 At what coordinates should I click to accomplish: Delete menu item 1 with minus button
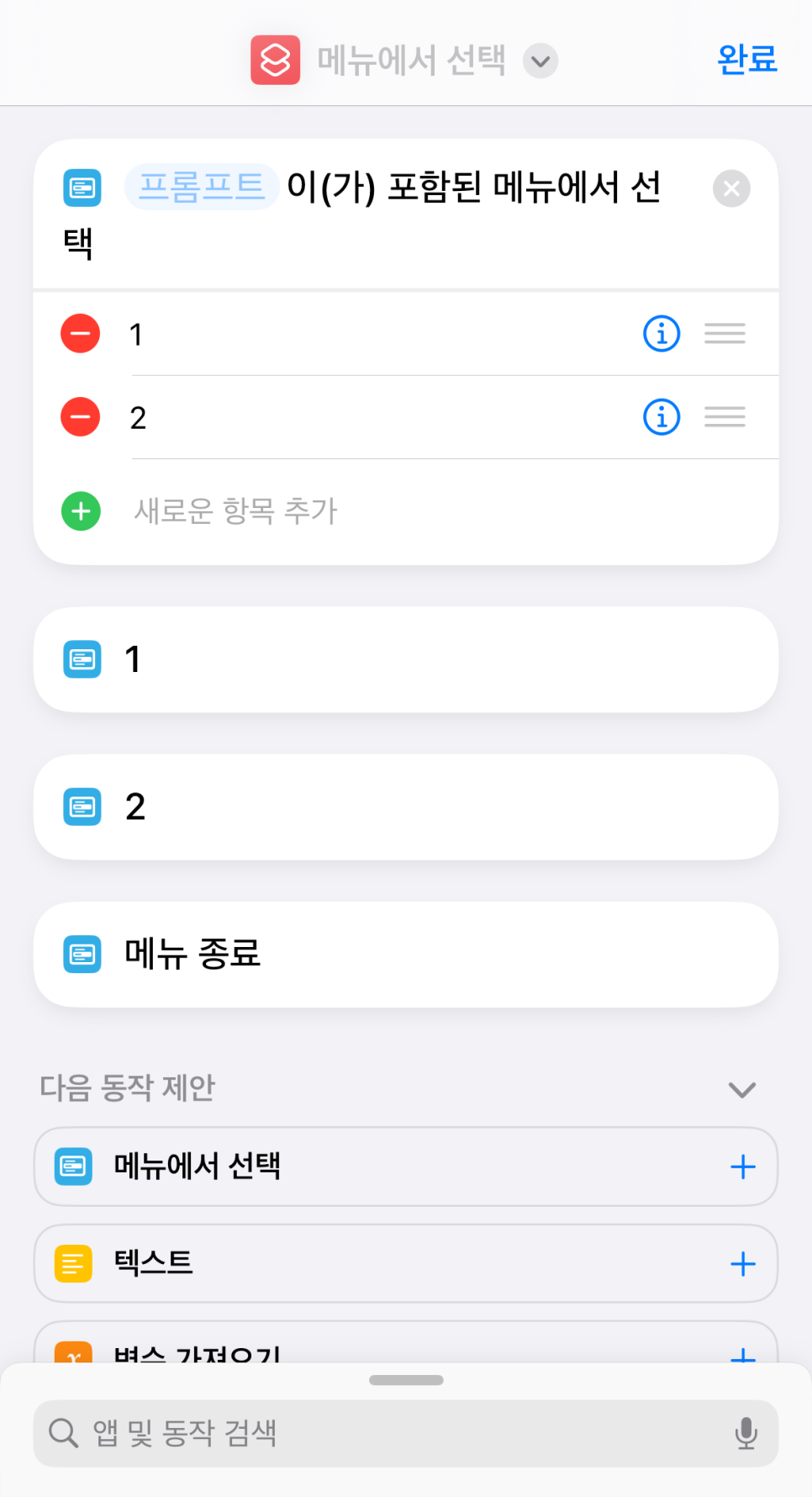[81, 334]
